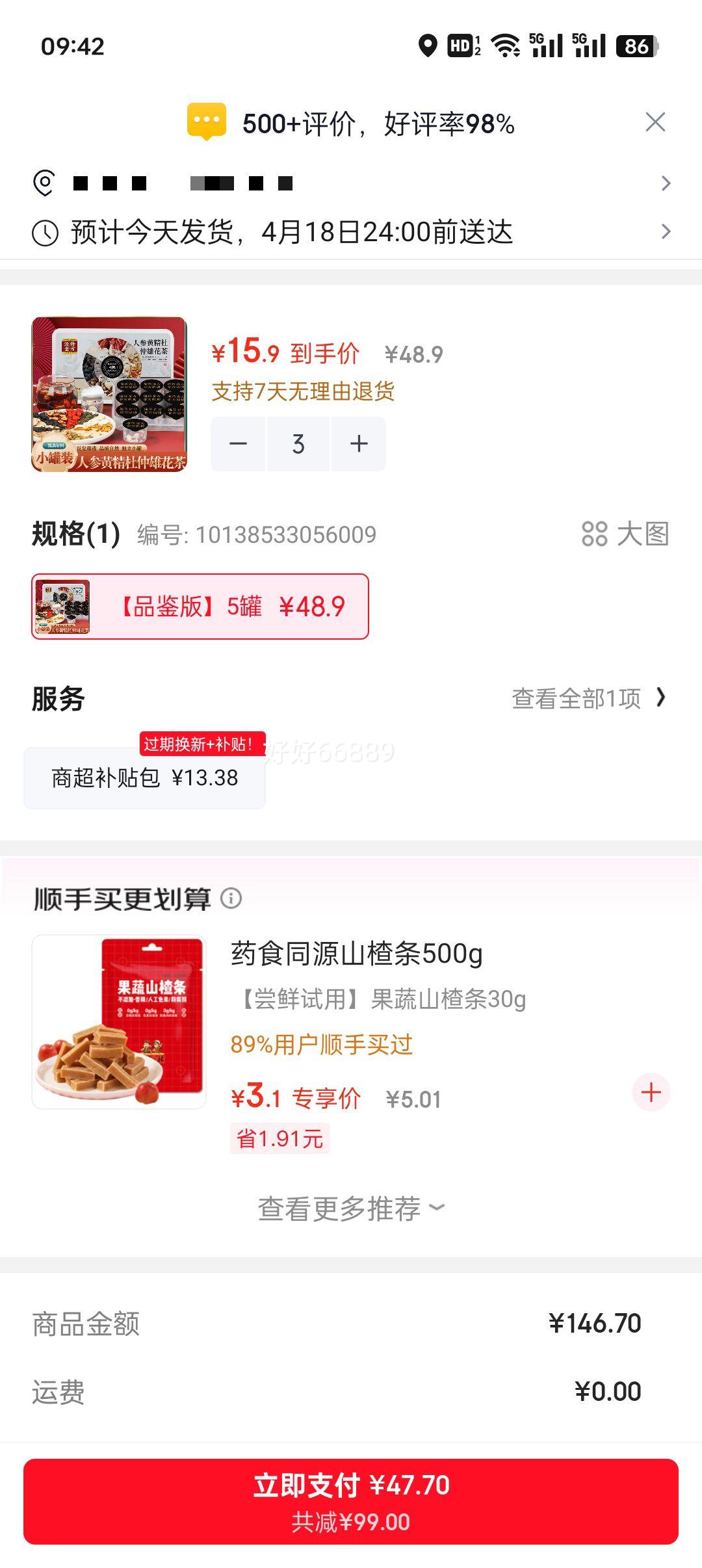
Task: Open the estimated delivery time row
Action: point(351,232)
